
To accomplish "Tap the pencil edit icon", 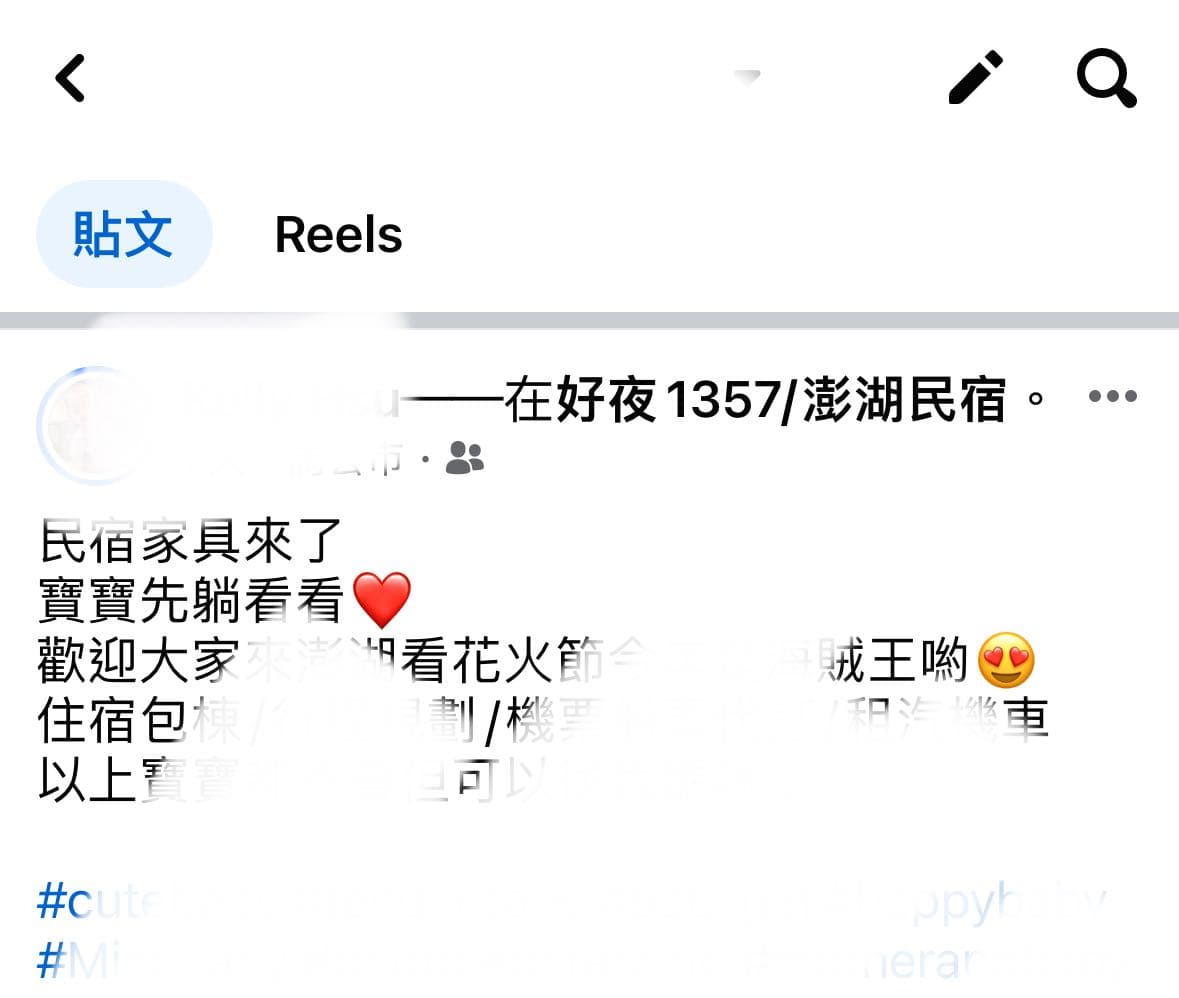I will pyautogui.click(x=975, y=78).
